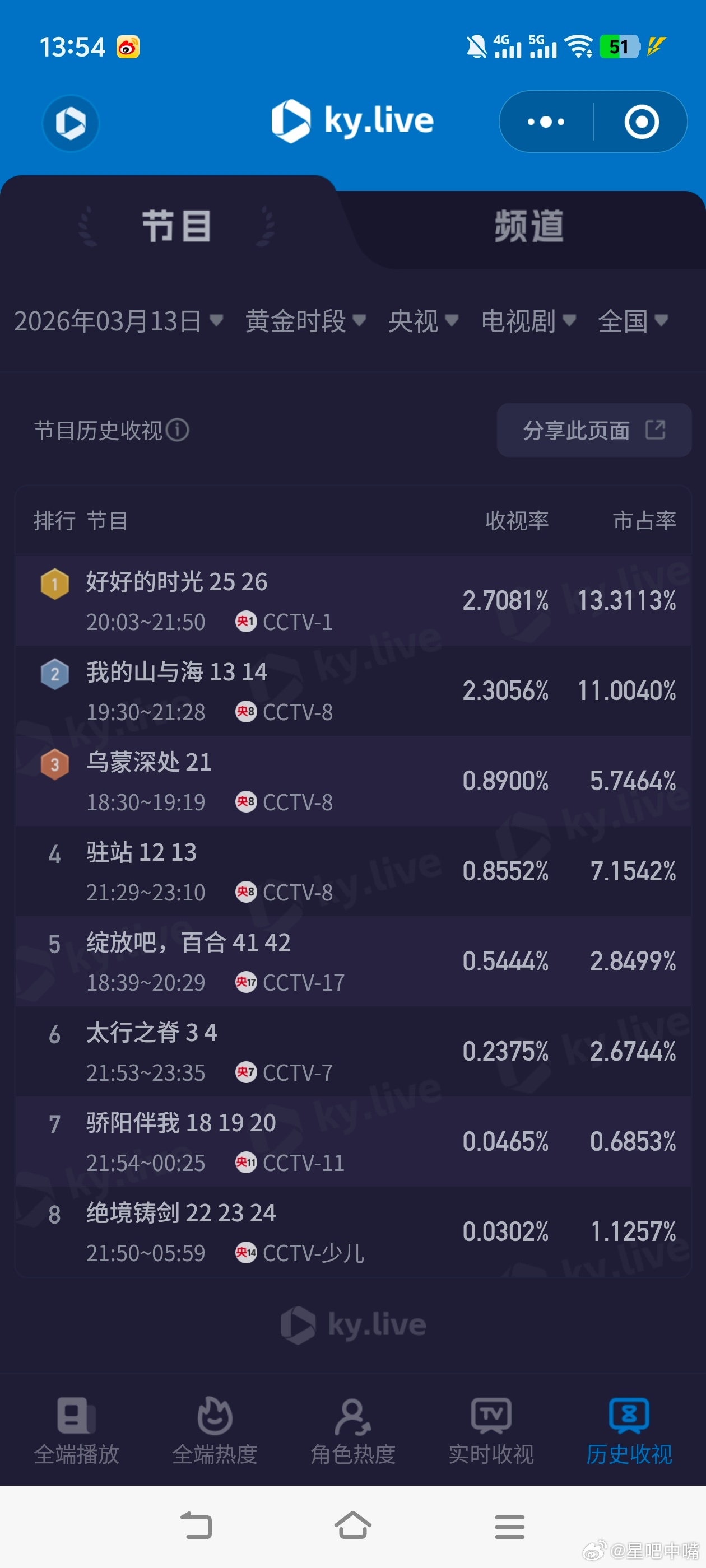
Task: Tap the circular close control at top right
Action: tap(641, 122)
